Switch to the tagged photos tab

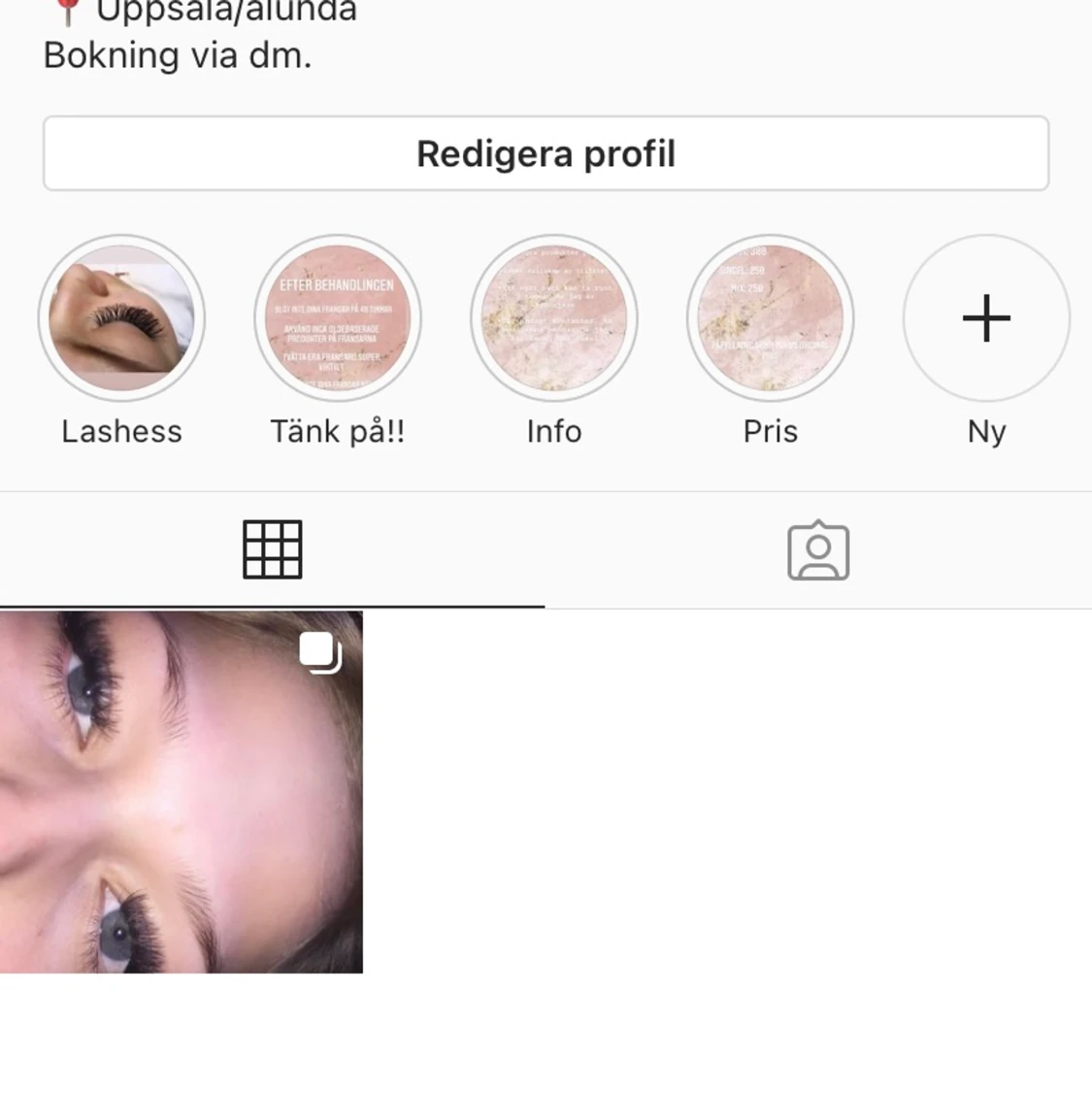[x=818, y=550]
